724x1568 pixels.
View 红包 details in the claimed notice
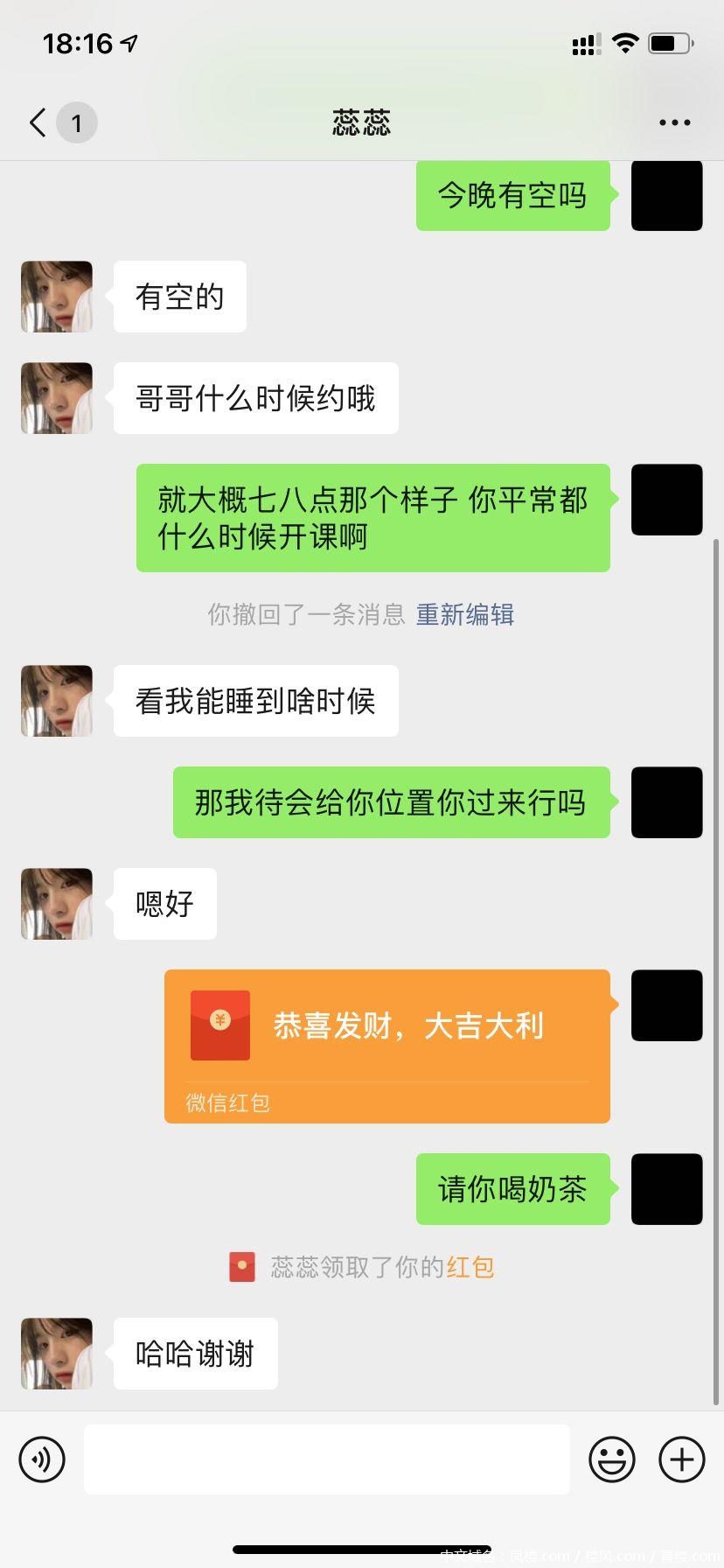click(470, 1267)
